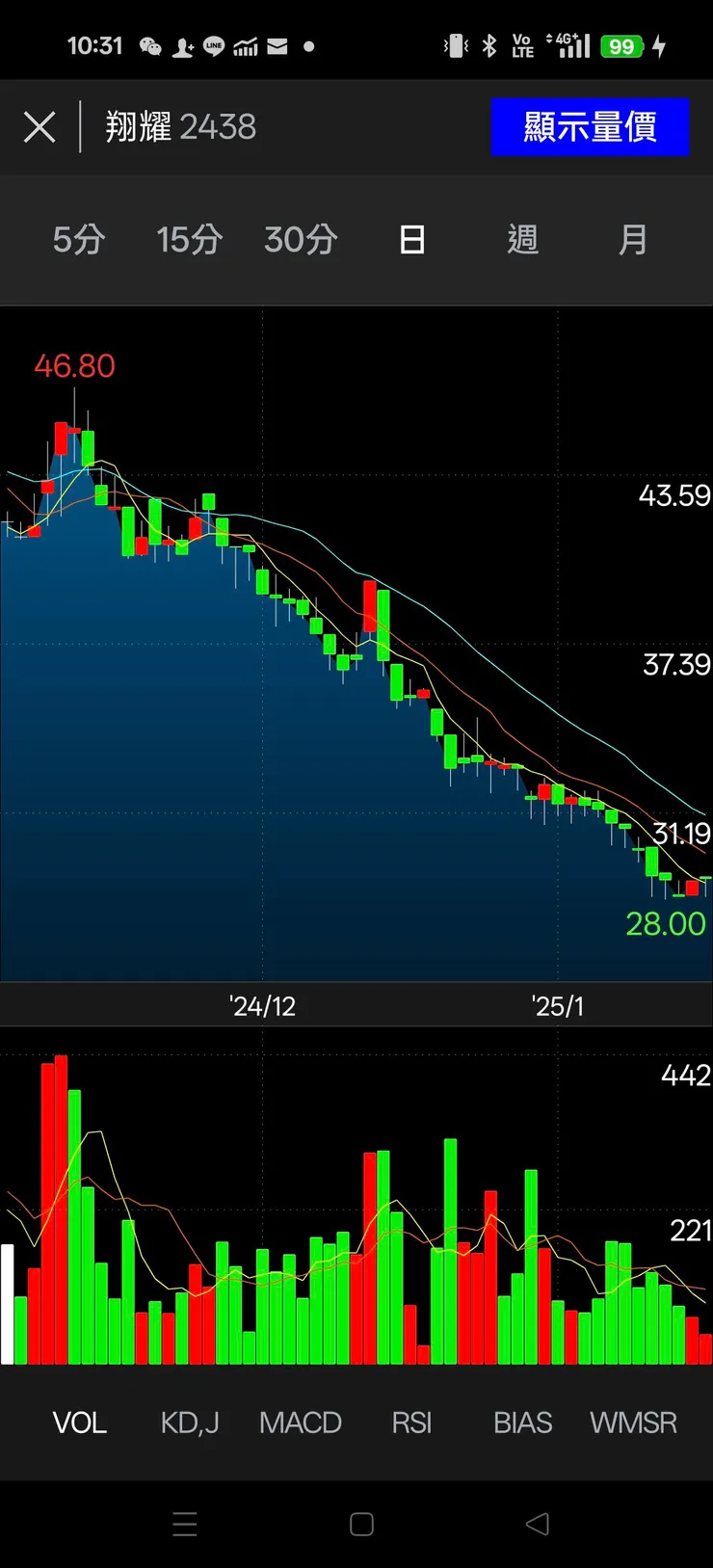713x1568 pixels.
Task: Select the 15分 chart interval
Action: (x=189, y=239)
